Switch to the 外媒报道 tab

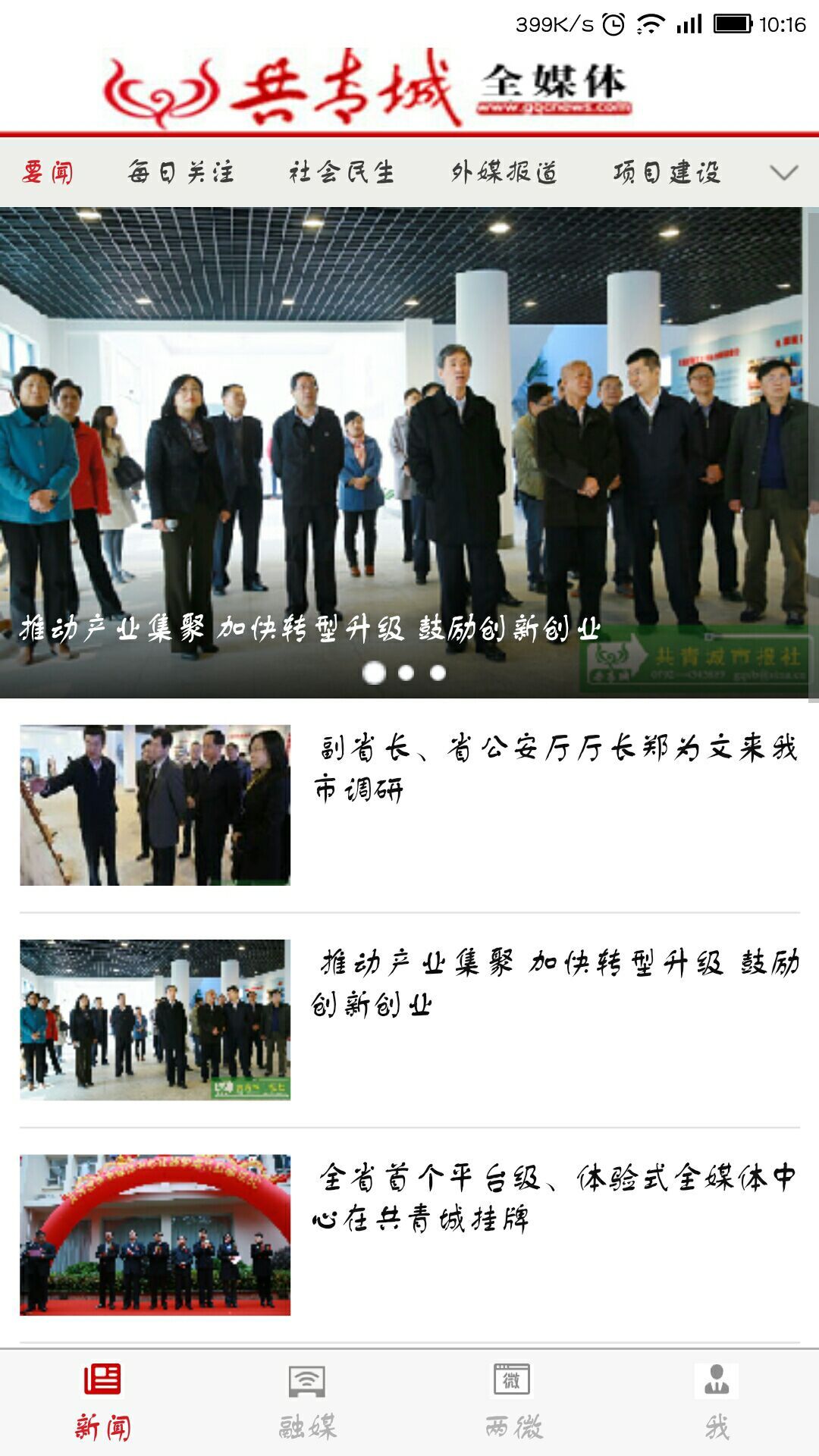[504, 172]
